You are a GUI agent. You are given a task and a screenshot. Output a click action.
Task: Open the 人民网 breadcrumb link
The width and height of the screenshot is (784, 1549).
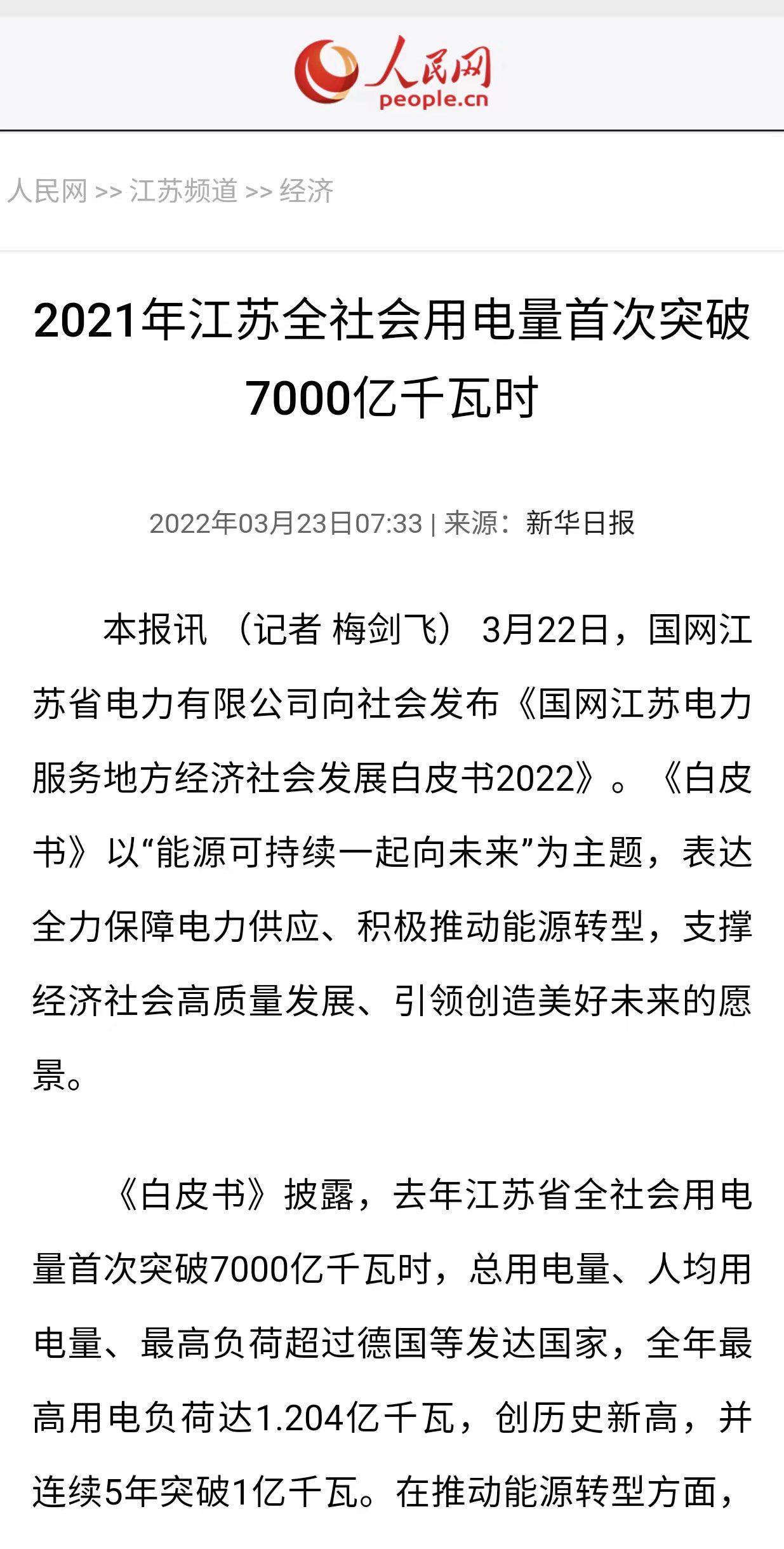[x=48, y=191]
